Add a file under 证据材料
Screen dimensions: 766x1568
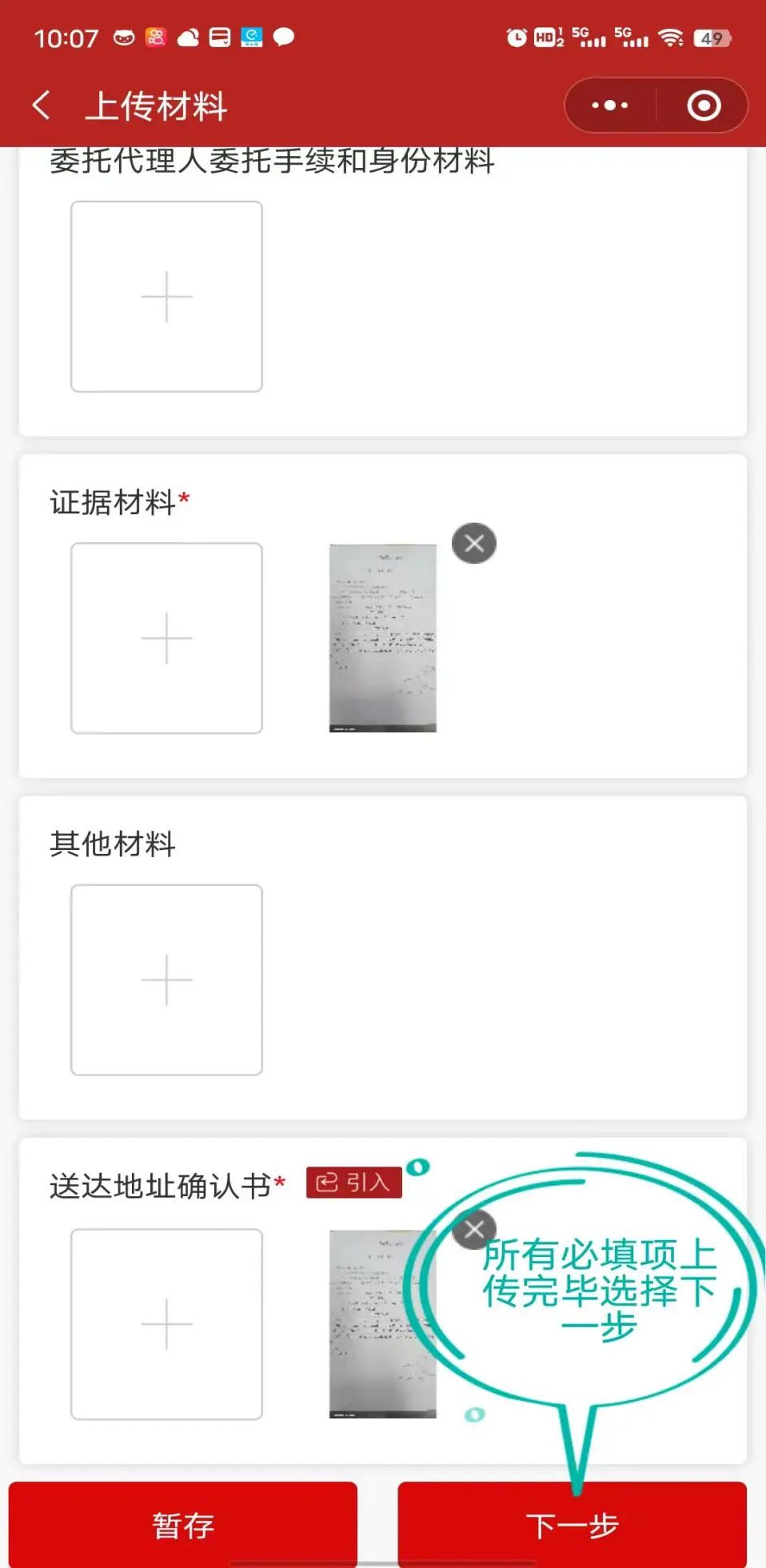pyautogui.click(x=166, y=638)
